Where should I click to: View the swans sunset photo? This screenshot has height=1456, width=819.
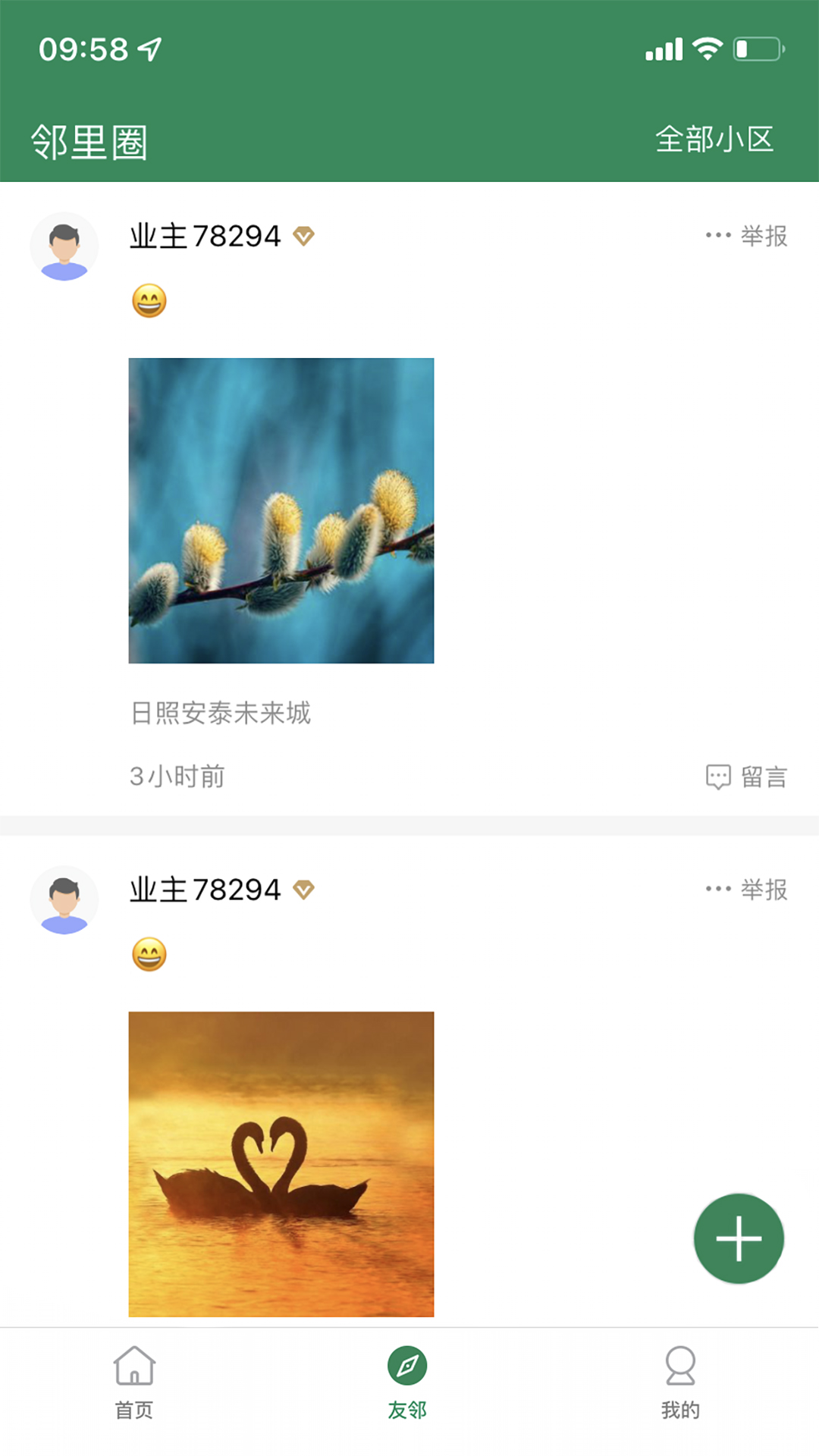click(281, 1160)
